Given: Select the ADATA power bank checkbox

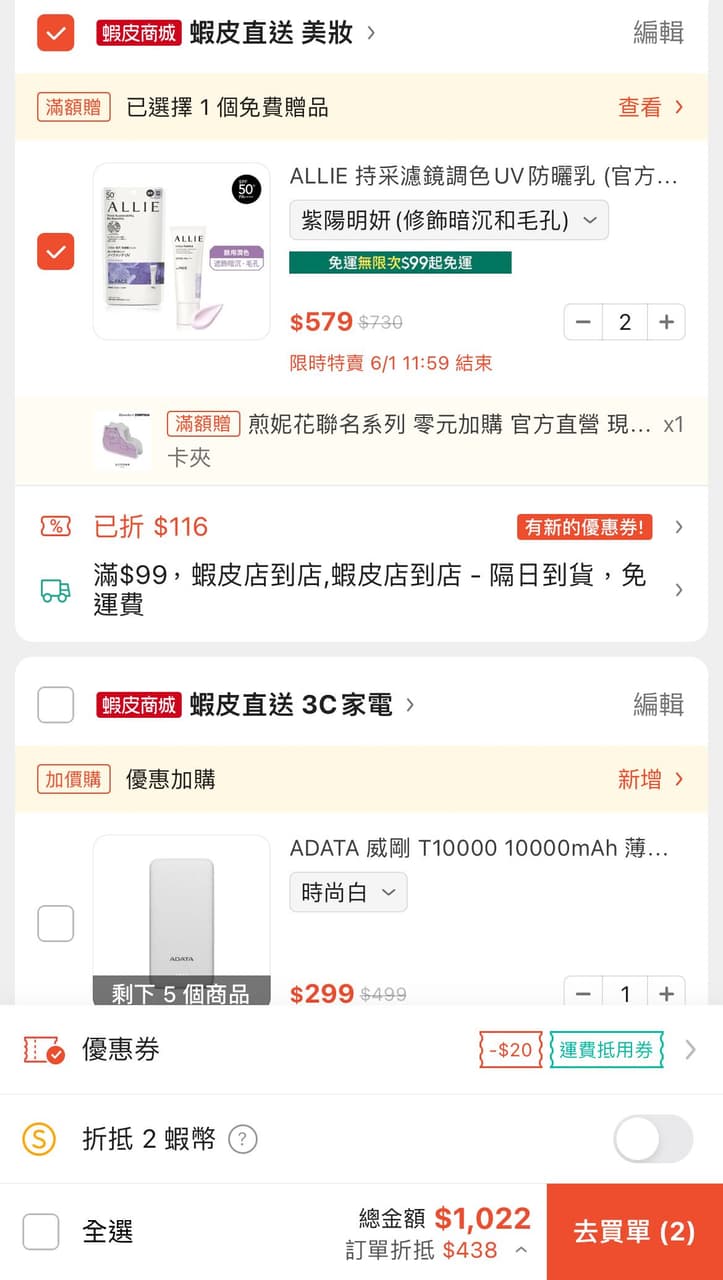Looking at the screenshot, I should 55,923.
